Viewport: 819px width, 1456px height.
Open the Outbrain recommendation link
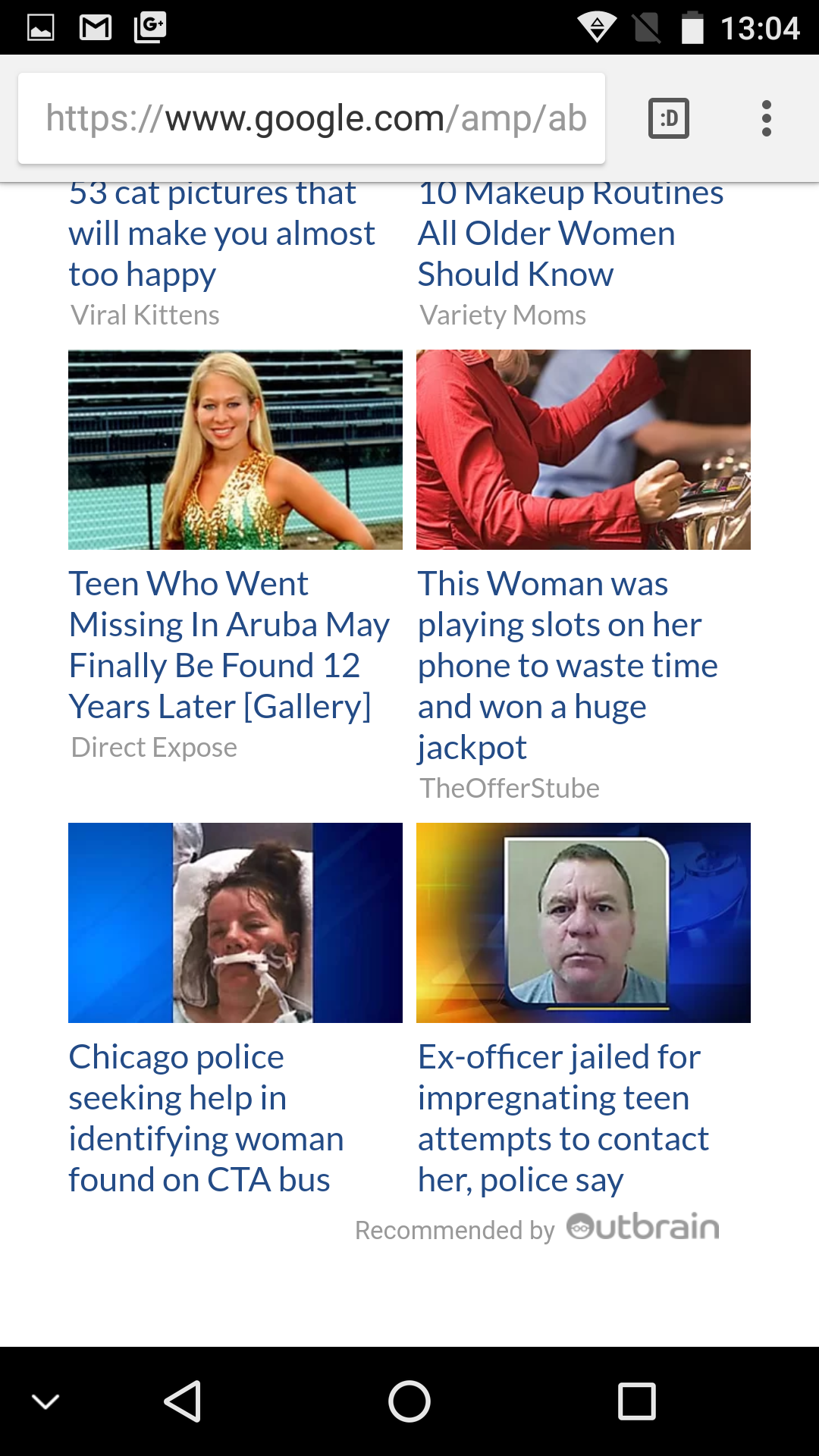[x=642, y=1228]
